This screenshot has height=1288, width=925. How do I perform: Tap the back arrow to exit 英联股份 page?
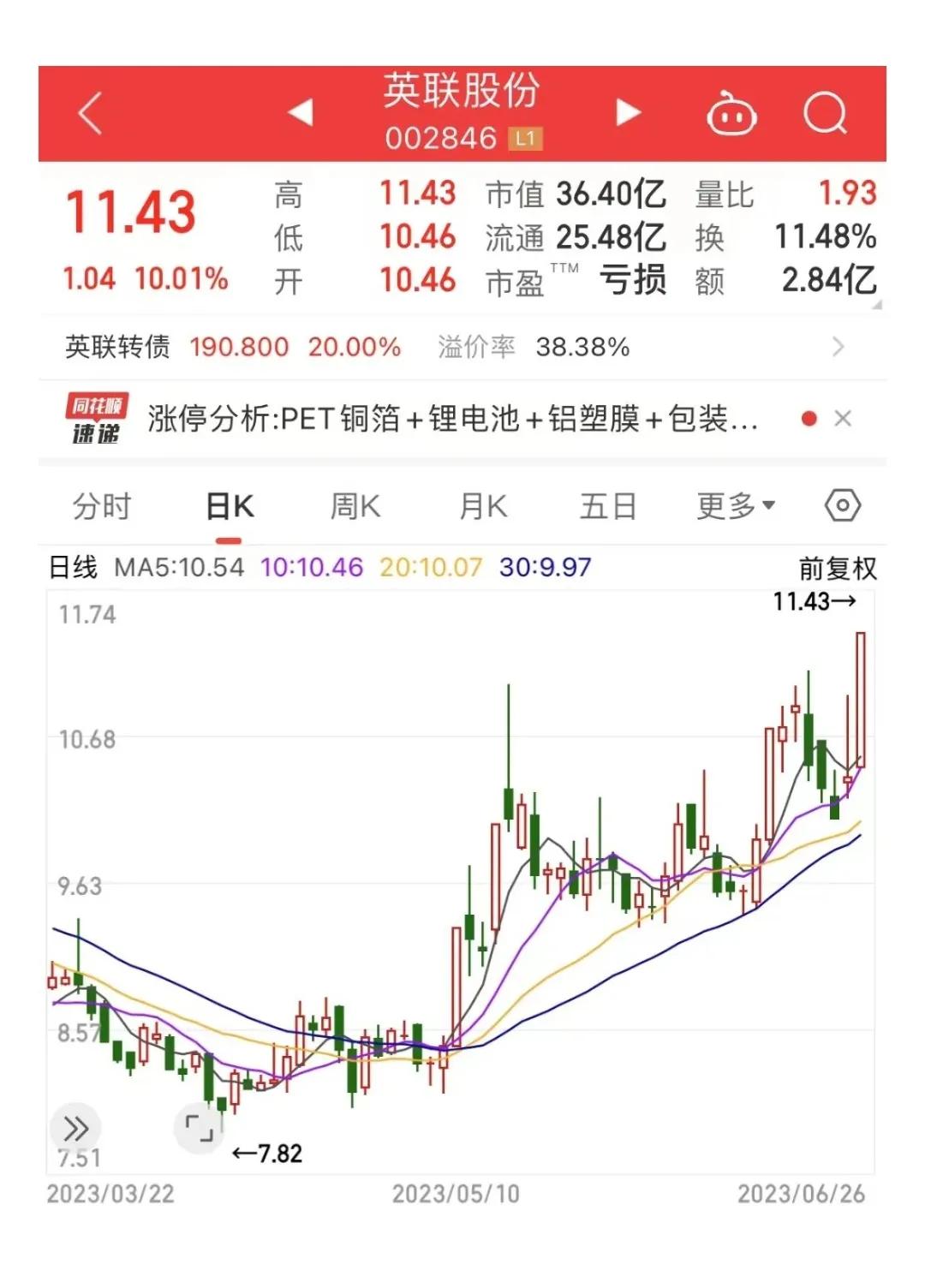[89, 112]
